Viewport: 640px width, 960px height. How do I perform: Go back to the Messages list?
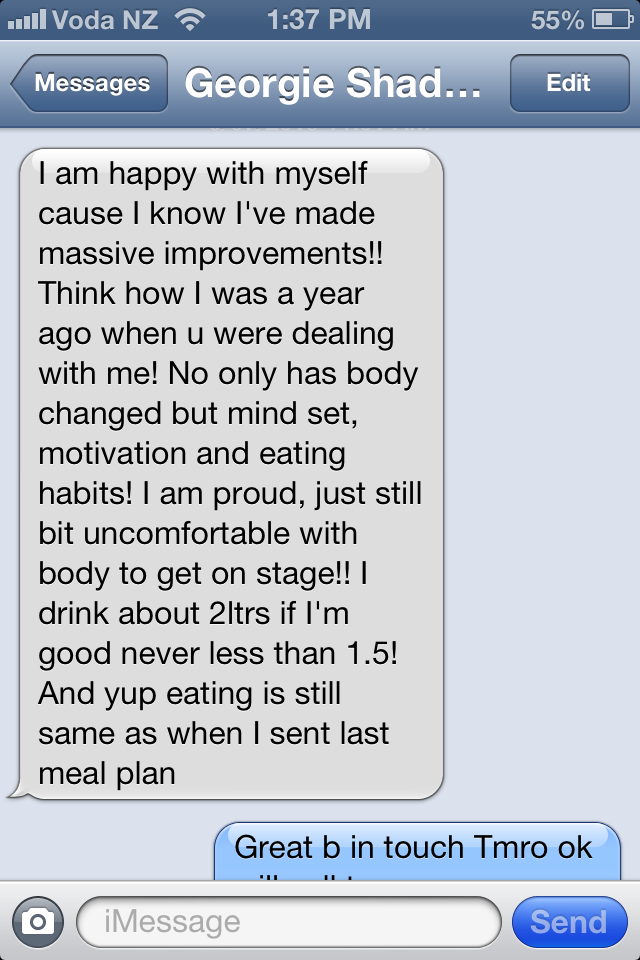89,84
